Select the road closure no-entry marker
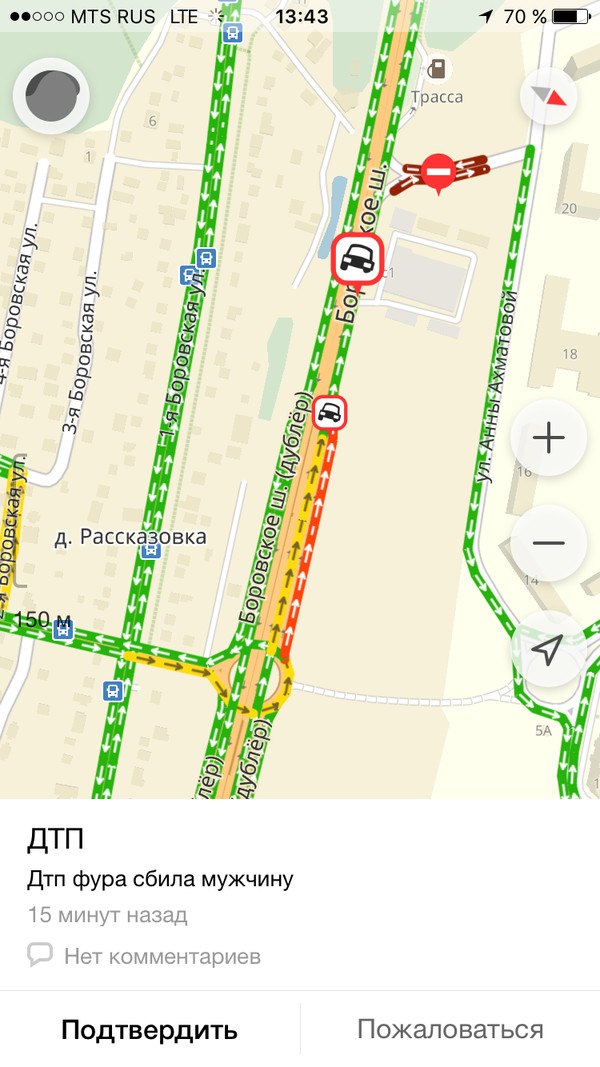Viewport: 600px width, 1067px height. 438,171
